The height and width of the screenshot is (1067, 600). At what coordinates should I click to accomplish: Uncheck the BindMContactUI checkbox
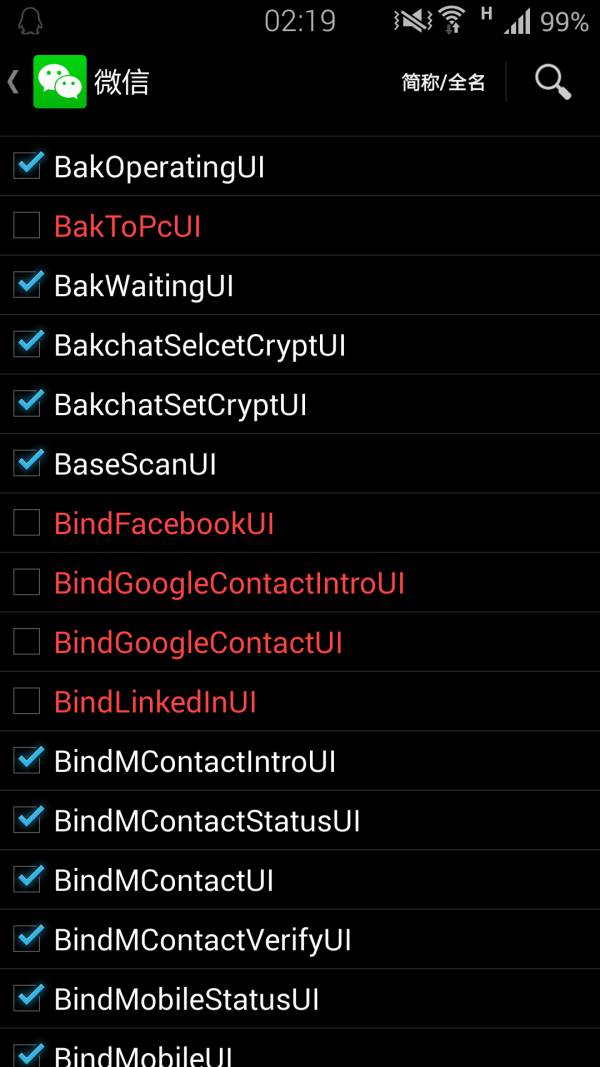pos(27,880)
